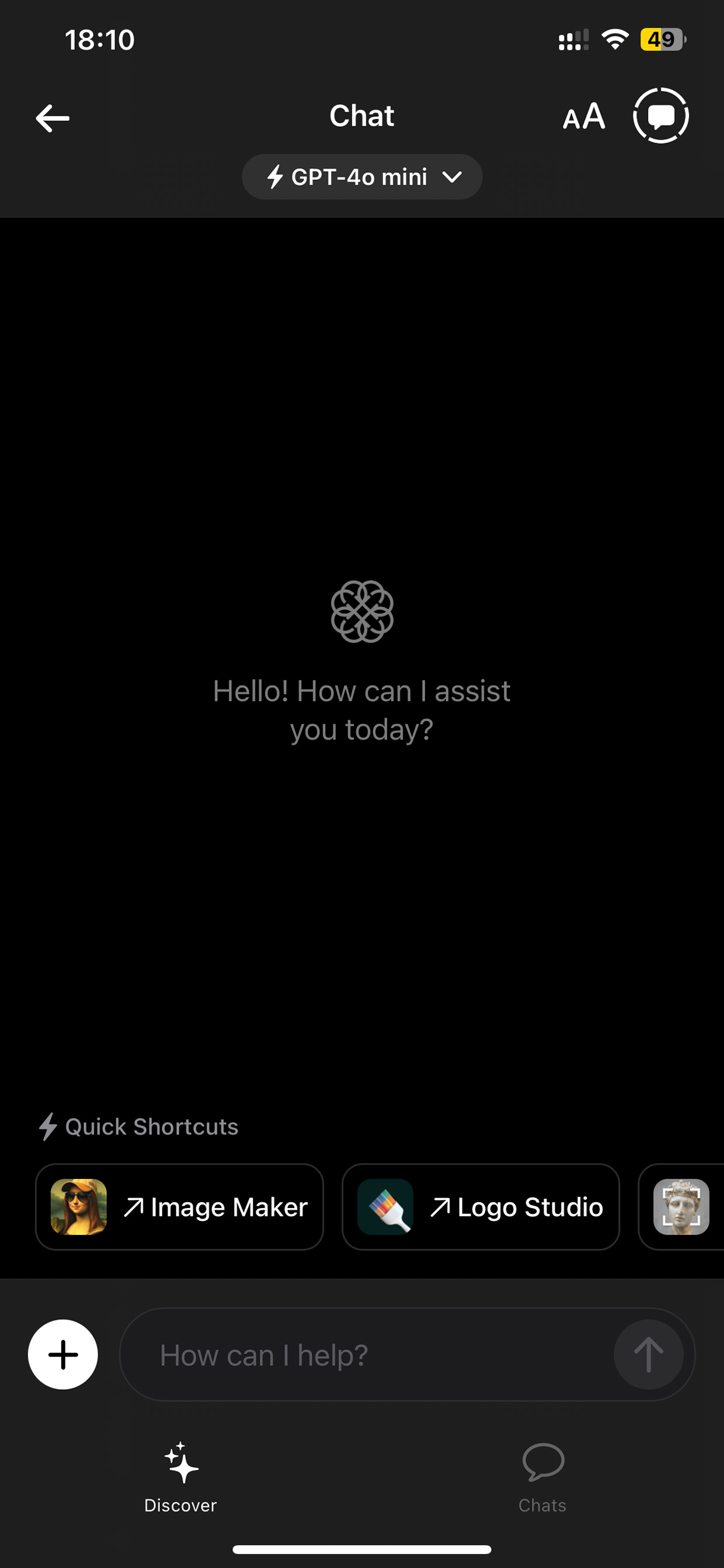
Task: Open the Image Maker shortcut
Action: click(179, 1207)
